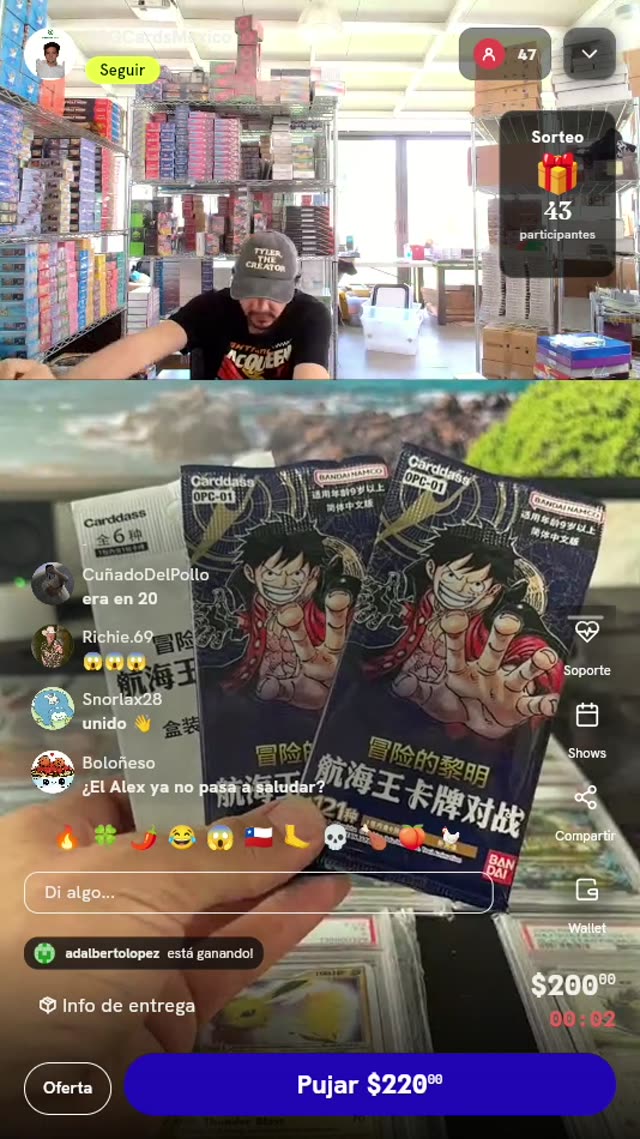
Task: Collapse the stream with the down chevron
Action: tap(589, 54)
